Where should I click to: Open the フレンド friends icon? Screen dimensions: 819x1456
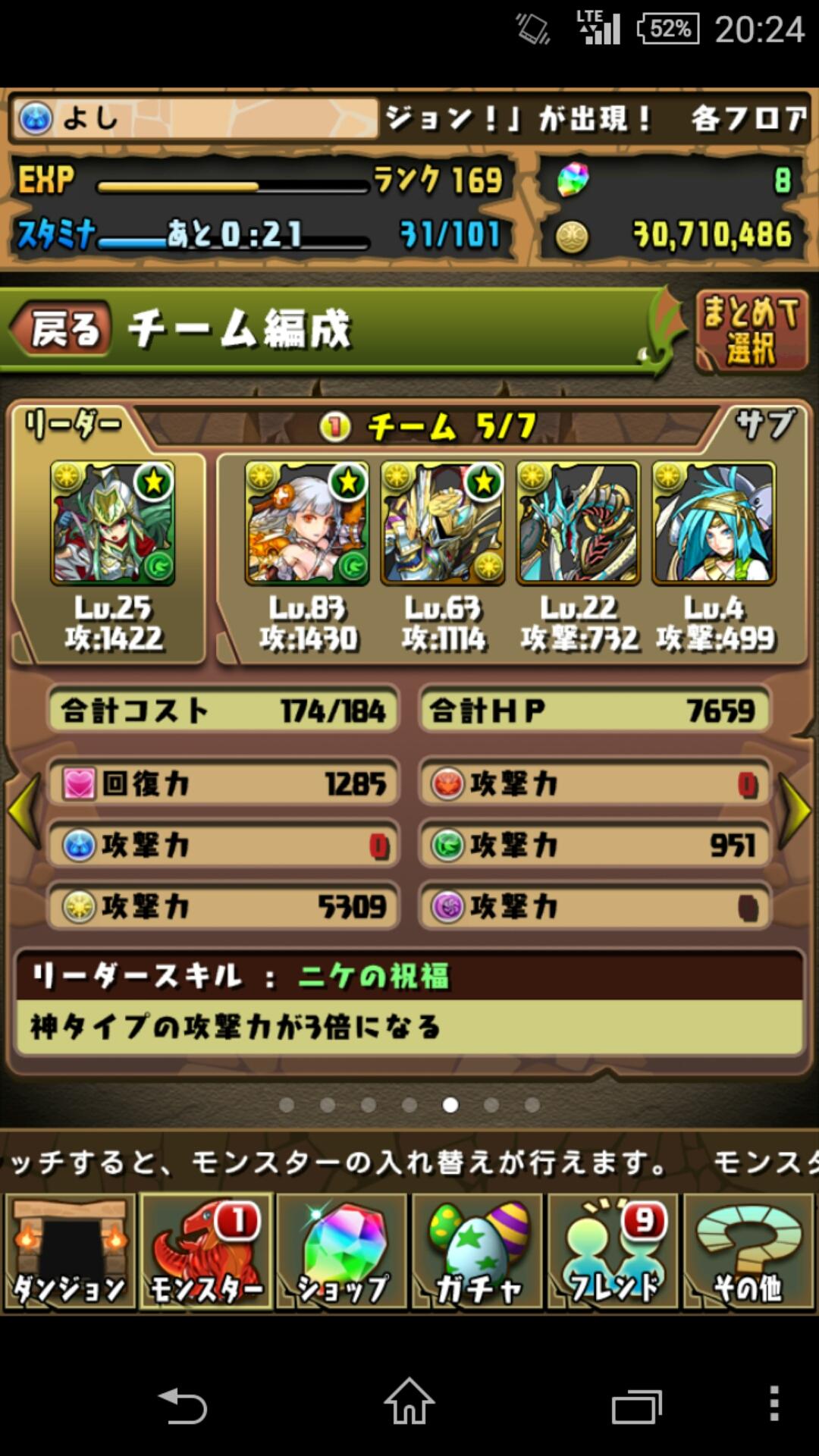(x=613, y=1247)
